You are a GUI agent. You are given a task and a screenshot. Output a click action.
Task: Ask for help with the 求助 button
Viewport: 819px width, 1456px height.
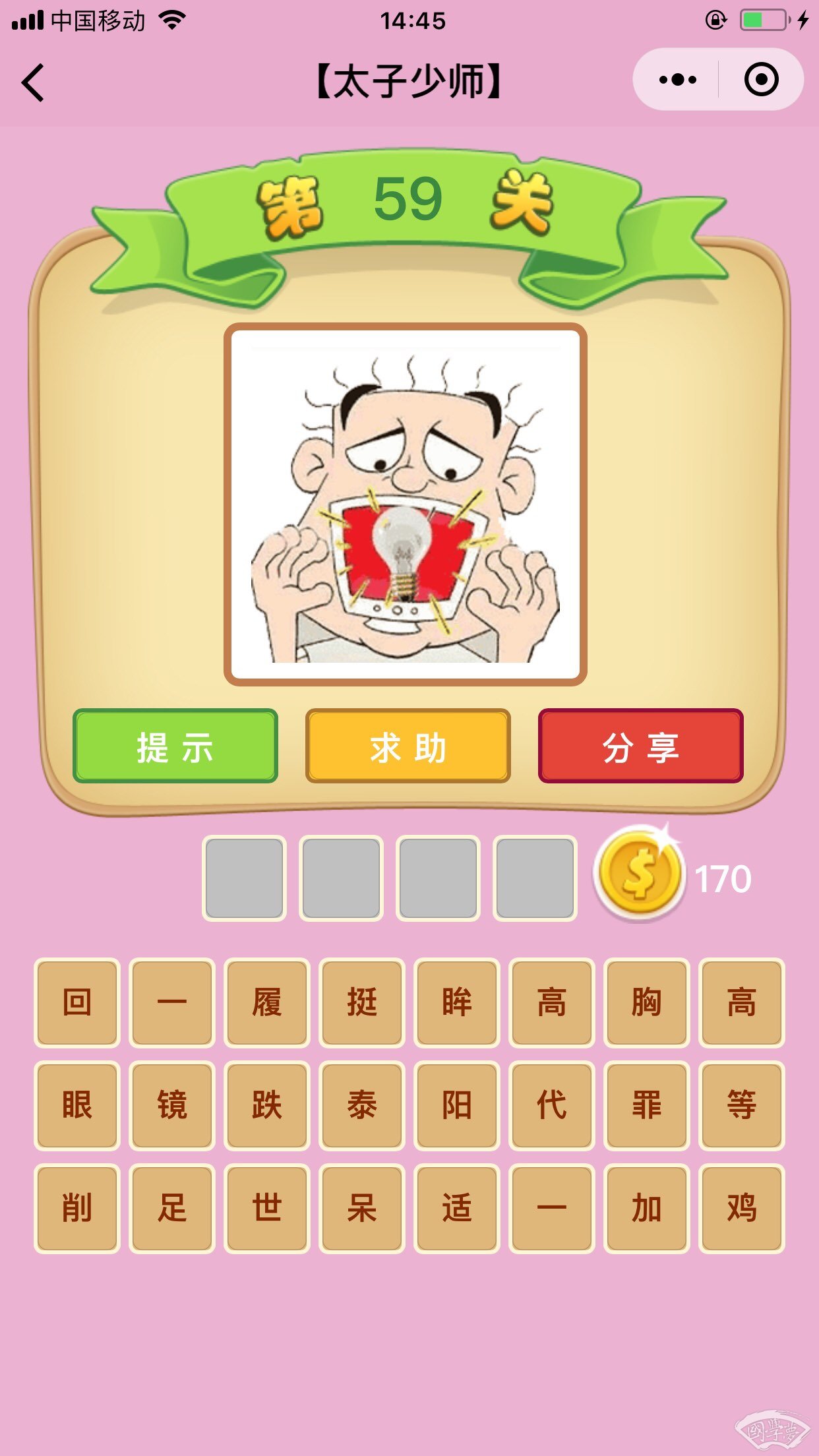pos(408,746)
